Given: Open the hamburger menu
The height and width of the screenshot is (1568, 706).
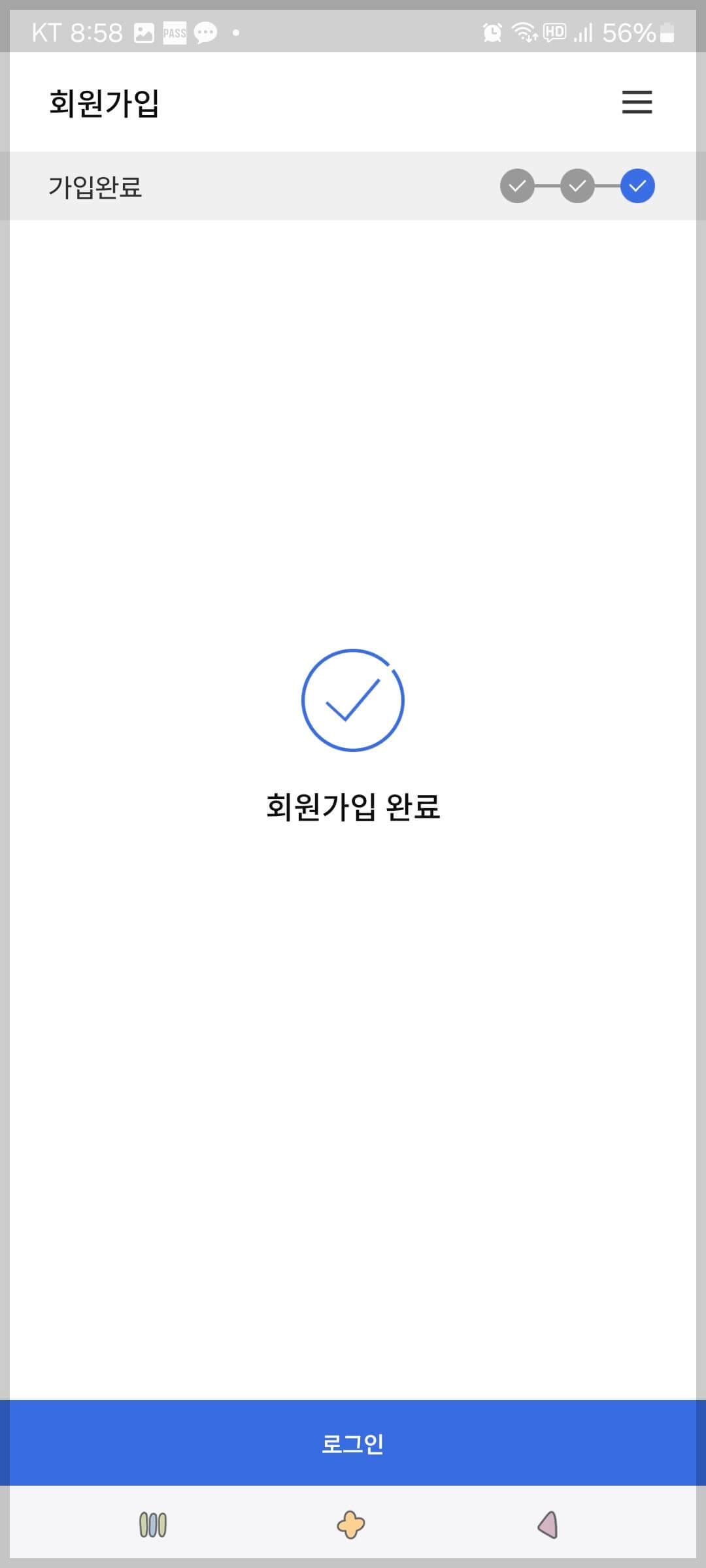Looking at the screenshot, I should (x=636, y=103).
